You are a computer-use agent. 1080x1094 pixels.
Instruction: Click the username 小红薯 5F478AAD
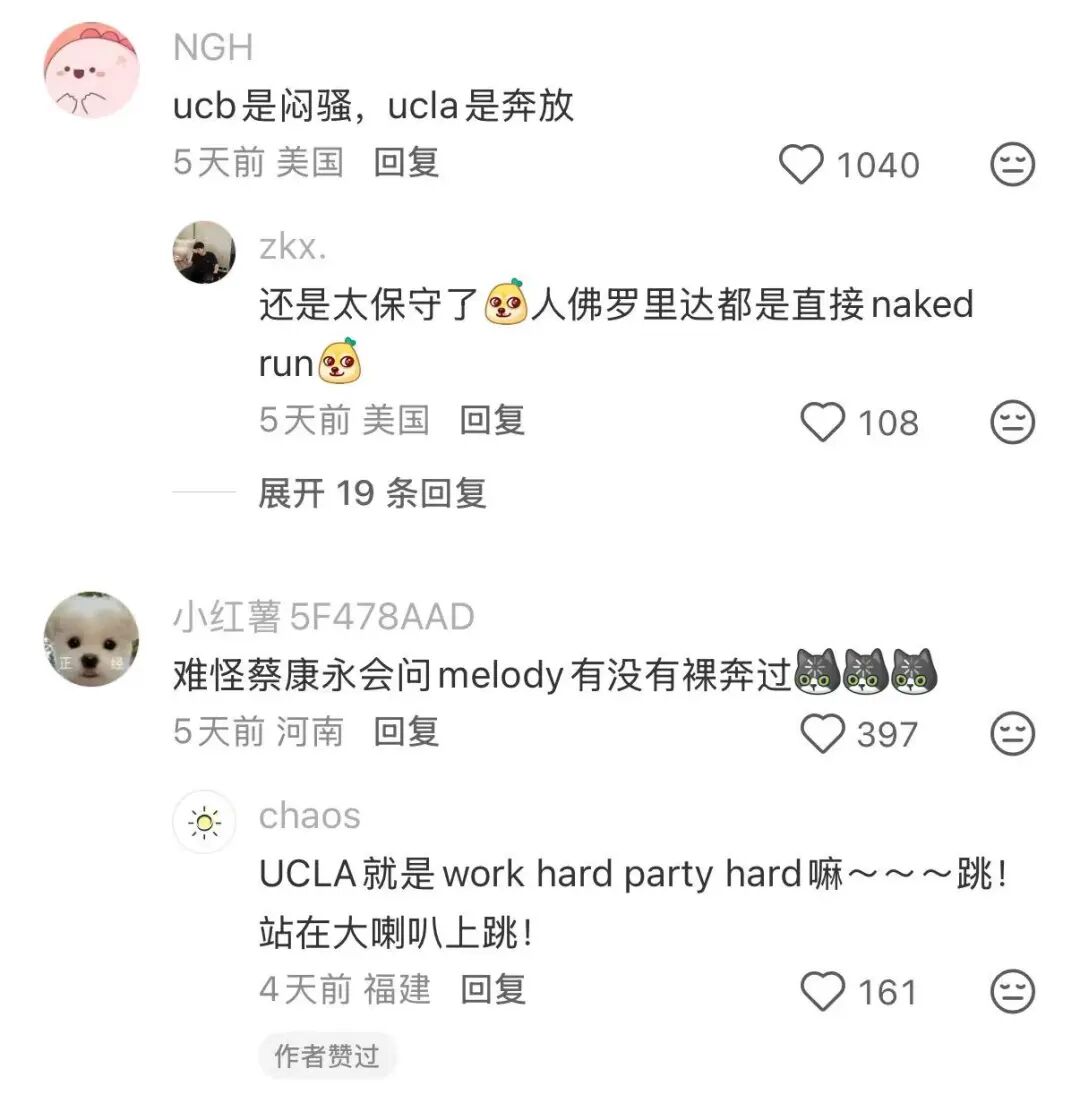(322, 619)
